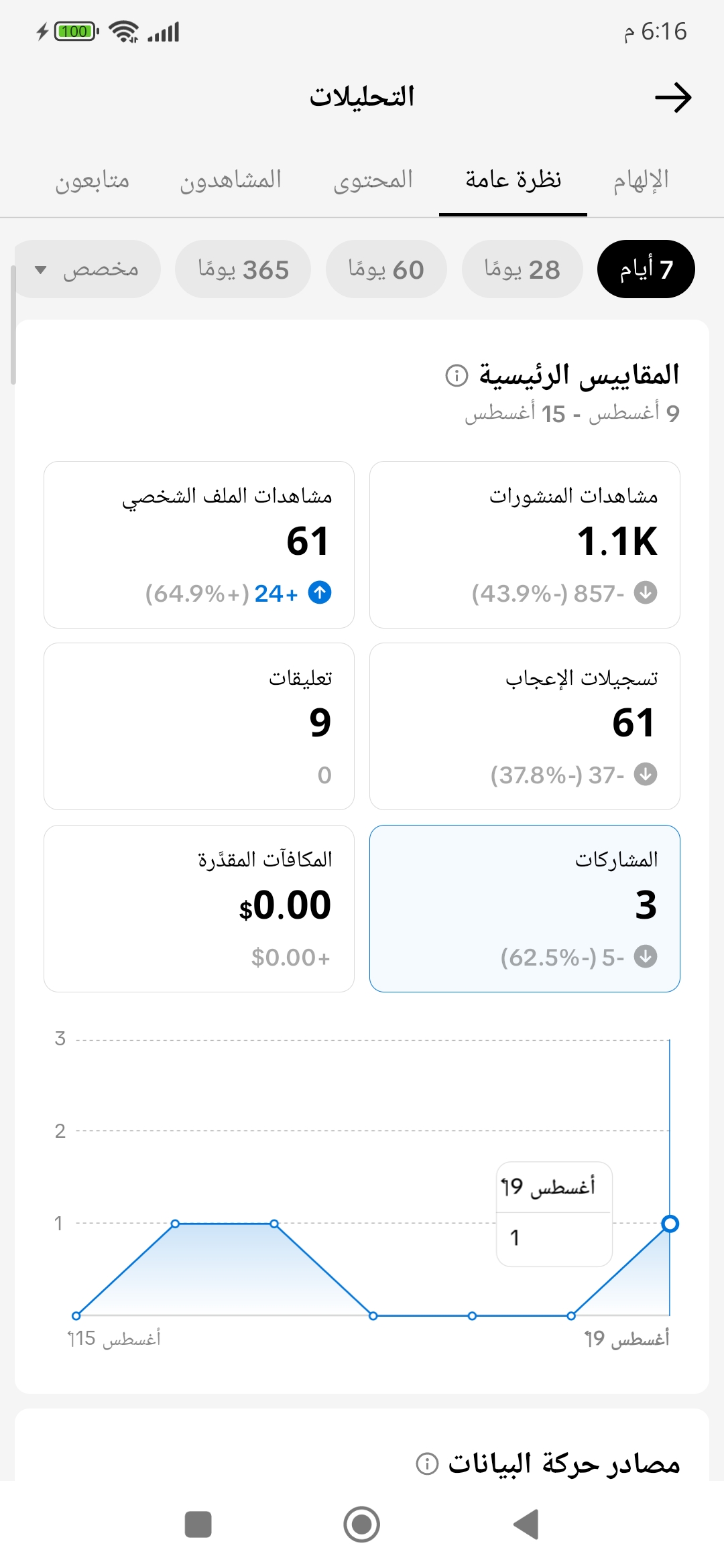Select the تعليقات metric card
The width and height of the screenshot is (724, 1568).
point(199,726)
